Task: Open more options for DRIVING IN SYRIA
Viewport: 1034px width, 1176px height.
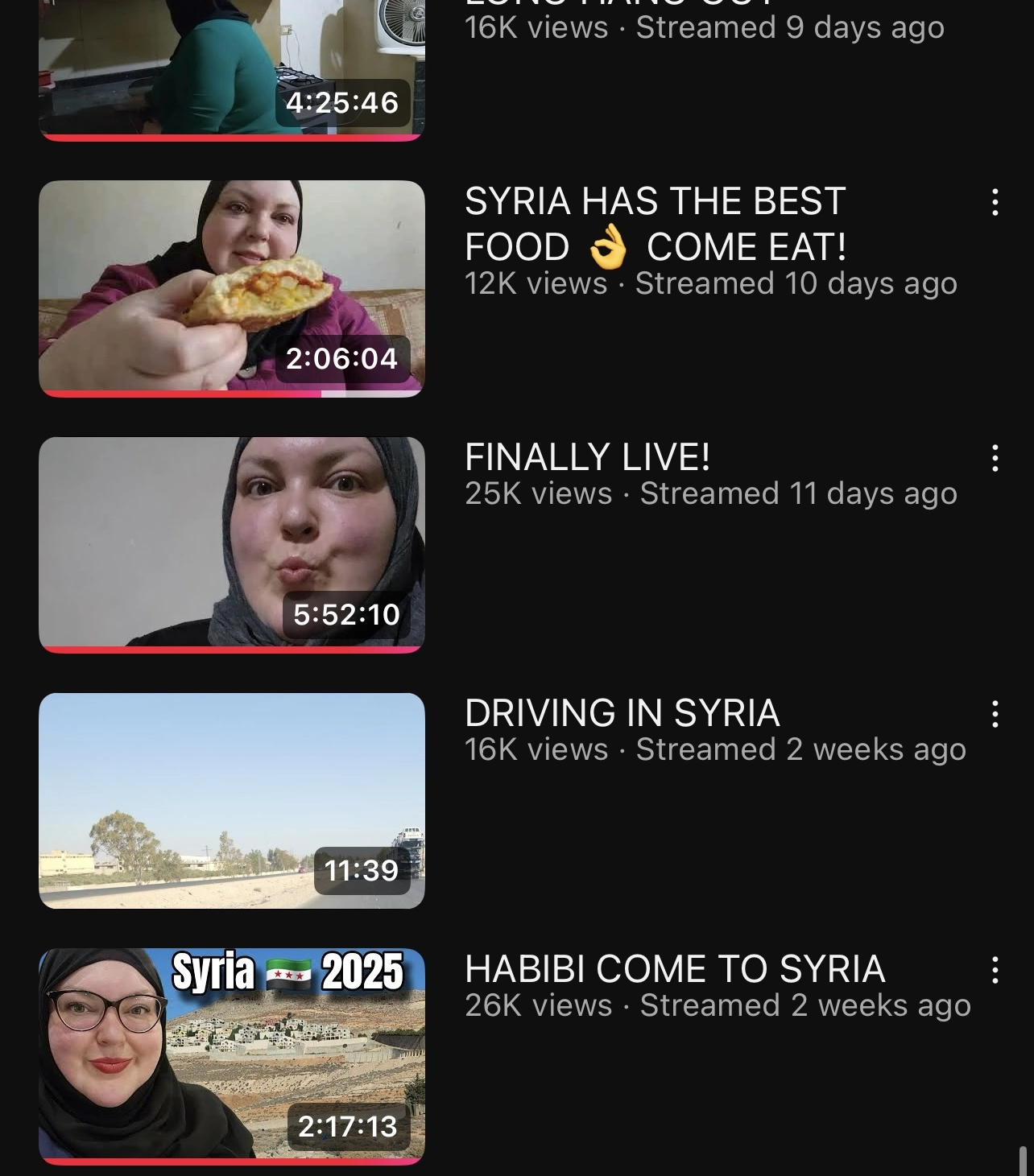Action: tap(995, 714)
